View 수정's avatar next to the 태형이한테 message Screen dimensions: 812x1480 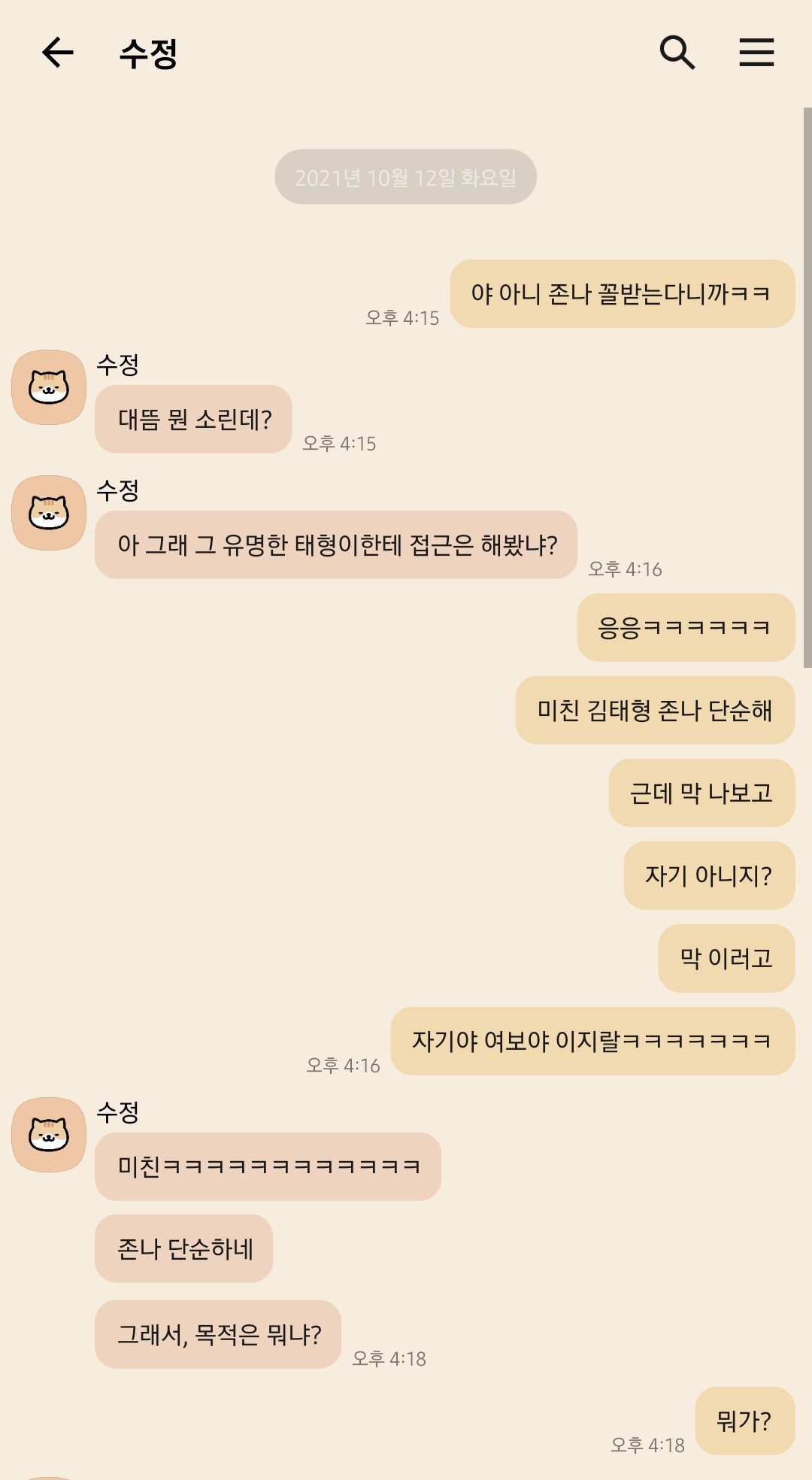coord(49,513)
